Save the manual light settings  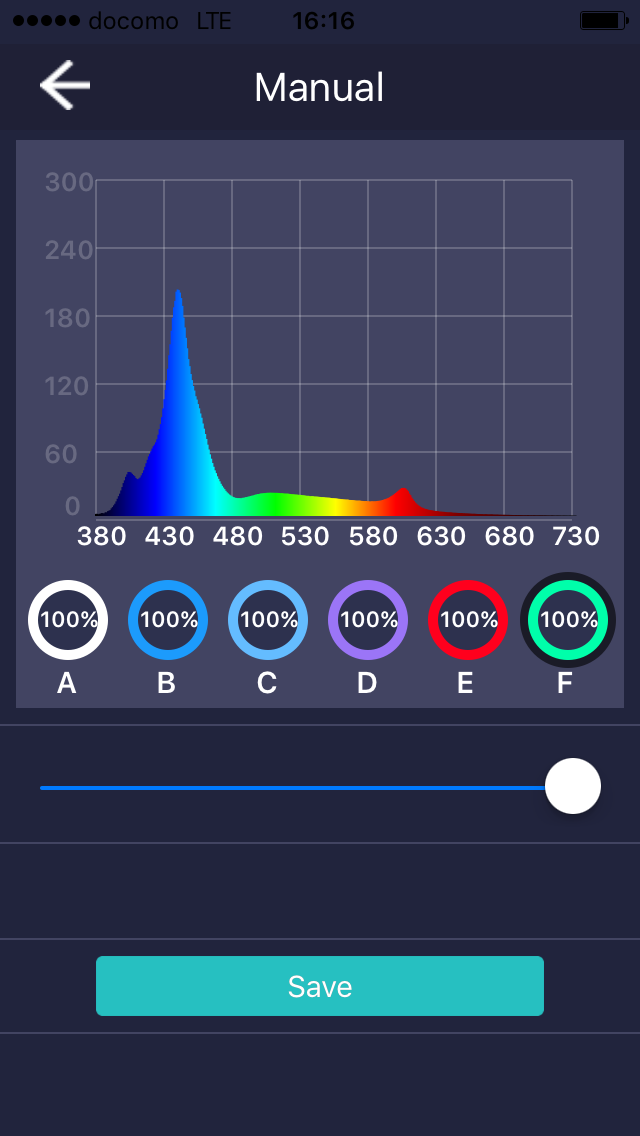[320, 986]
